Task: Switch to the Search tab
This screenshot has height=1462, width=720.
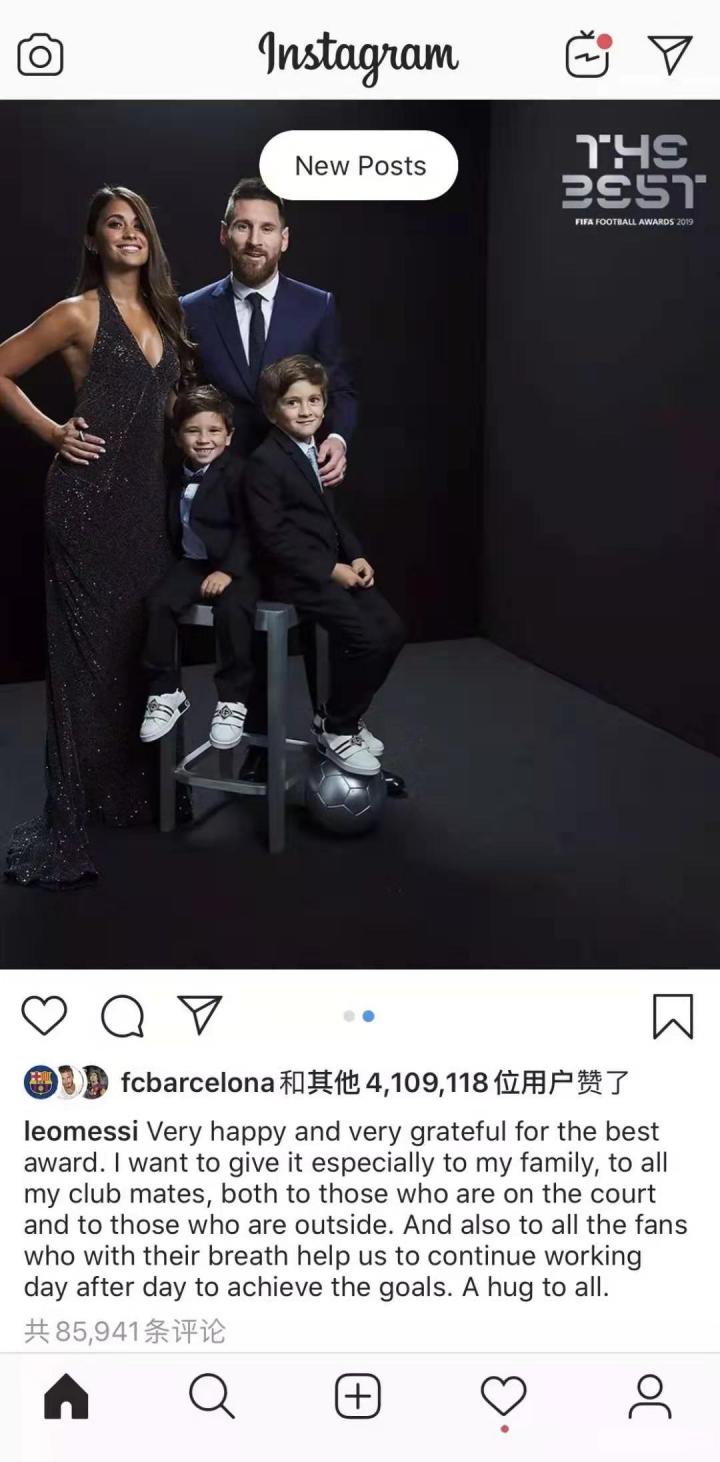Action: 212,1396
